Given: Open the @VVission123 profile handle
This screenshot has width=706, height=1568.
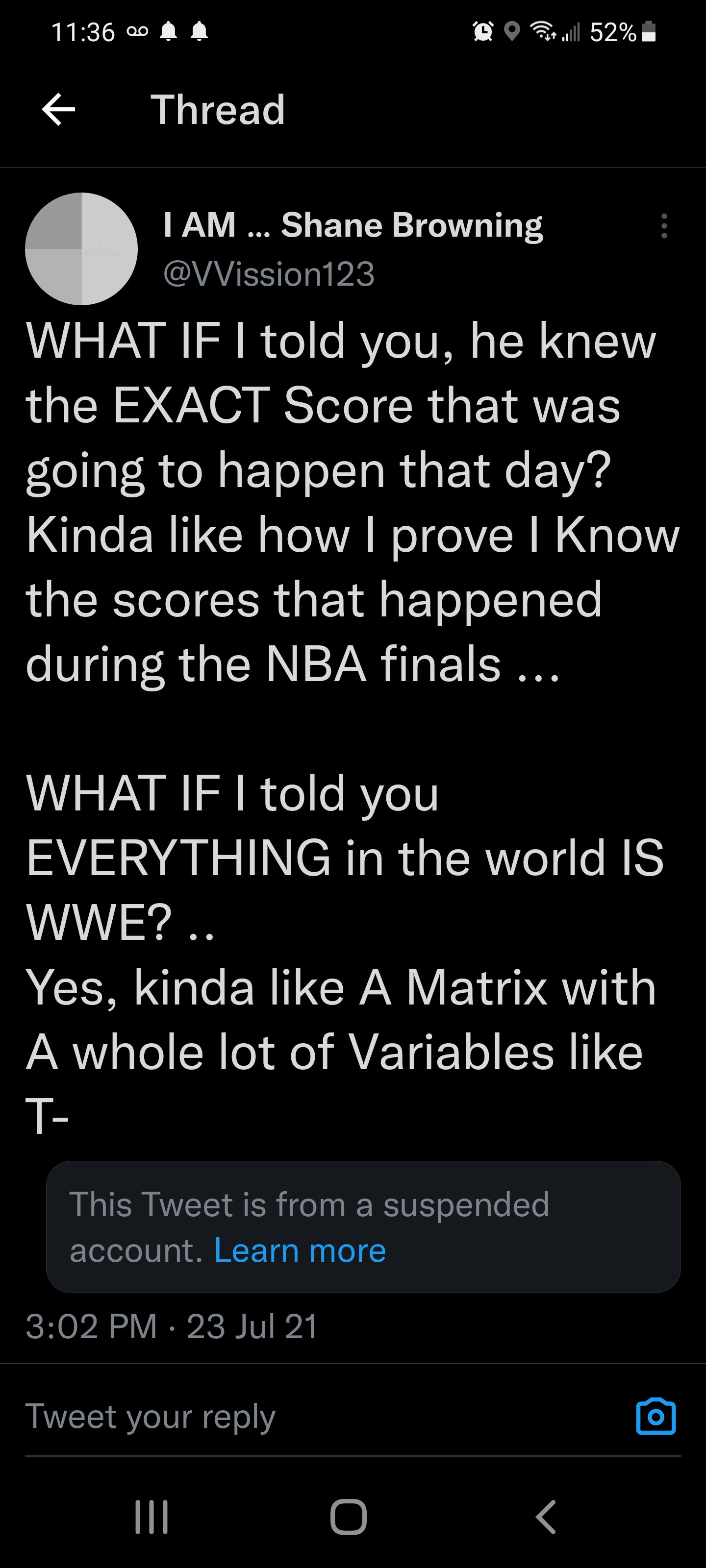Looking at the screenshot, I should point(269,274).
